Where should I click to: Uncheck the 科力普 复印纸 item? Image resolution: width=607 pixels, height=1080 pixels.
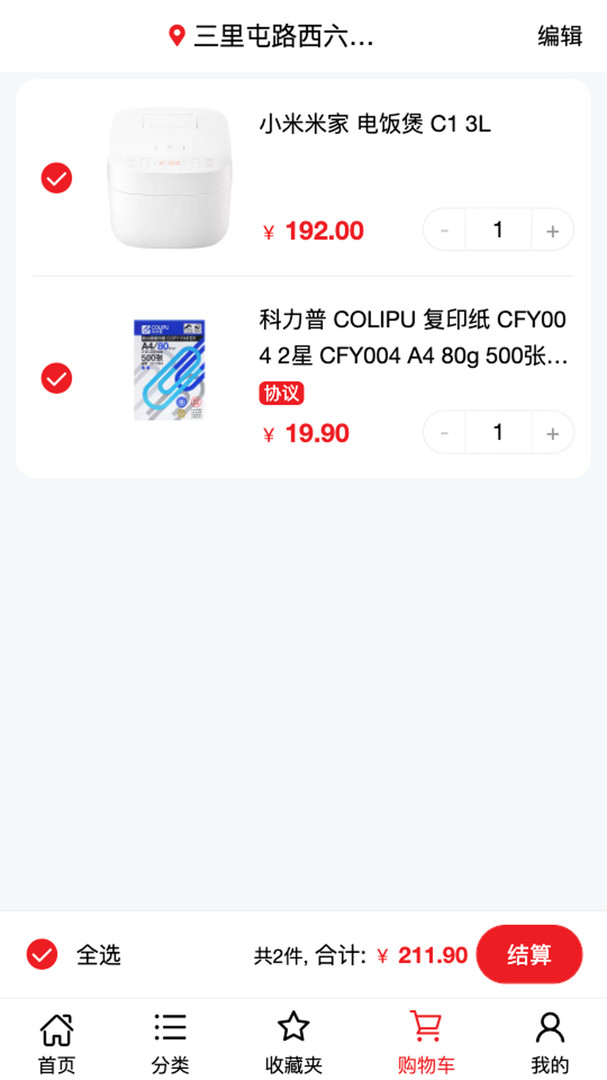tap(56, 379)
